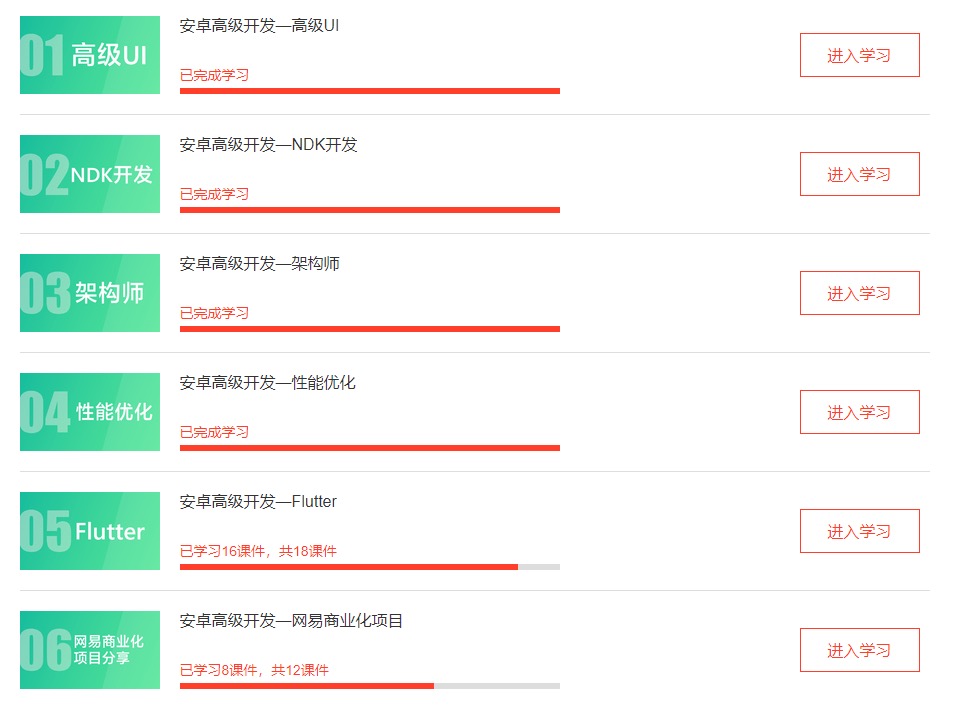Select the 03 架构师 course tile
The width and height of the screenshot is (959, 719).
[x=90, y=293]
